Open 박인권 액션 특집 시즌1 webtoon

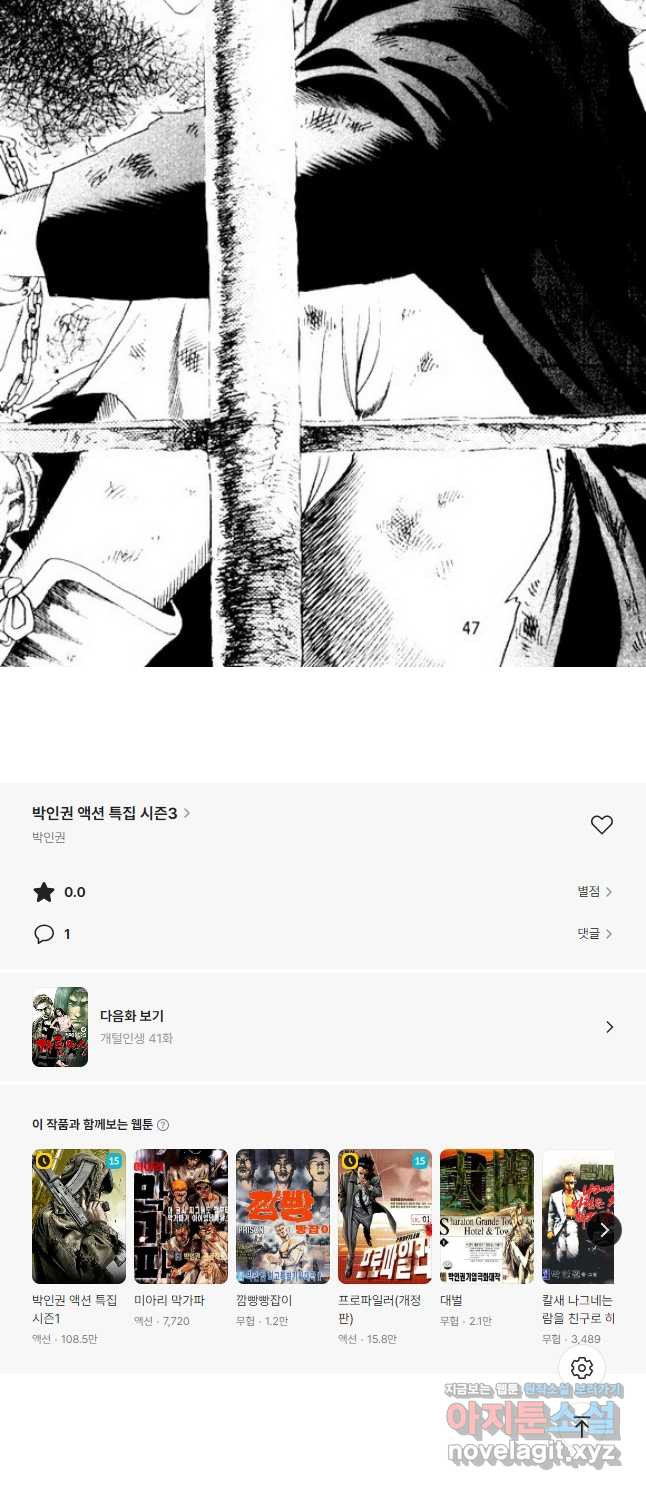[x=79, y=1217]
